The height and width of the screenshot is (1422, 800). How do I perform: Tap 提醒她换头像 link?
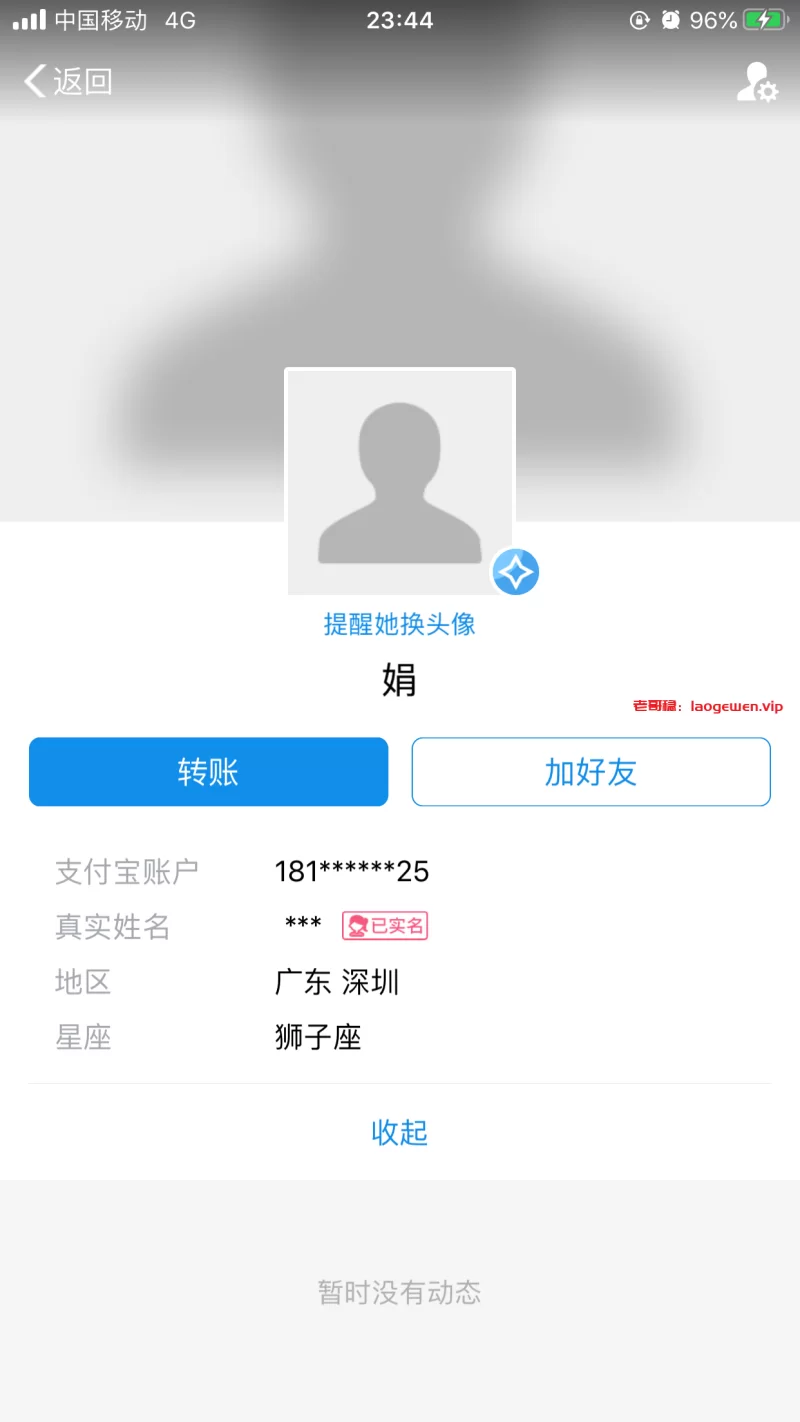click(x=399, y=624)
